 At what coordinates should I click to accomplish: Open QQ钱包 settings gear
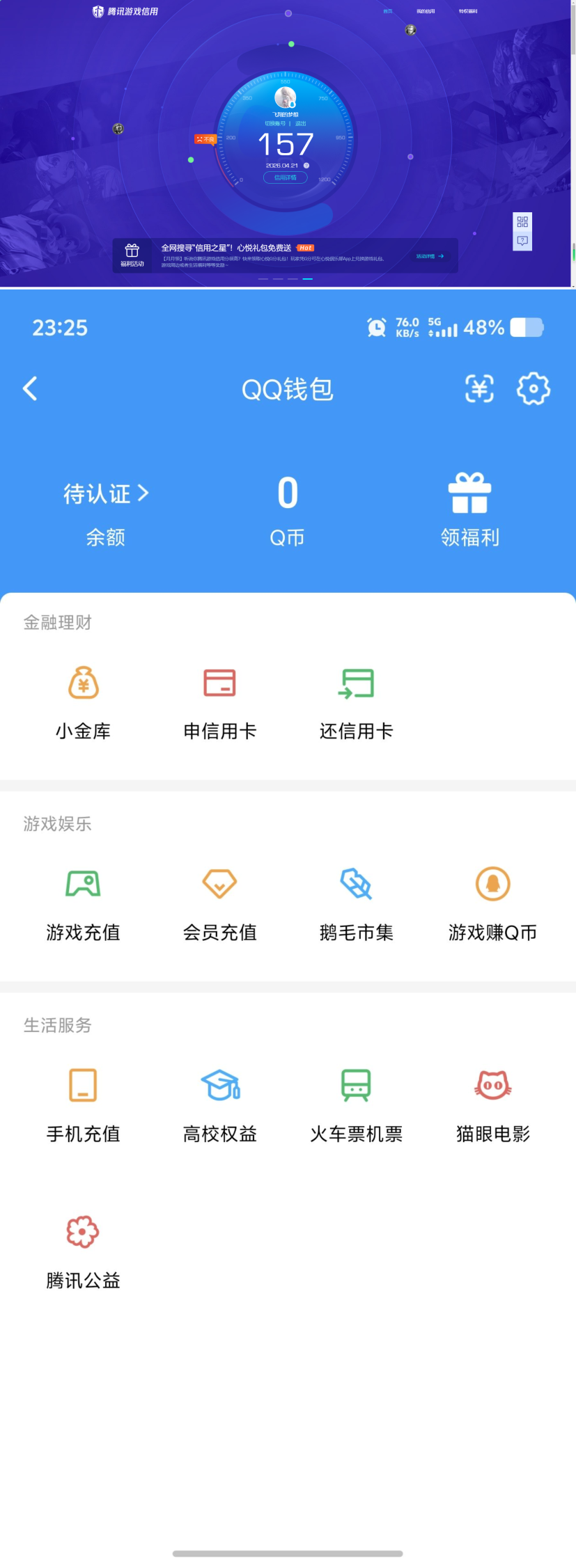(x=533, y=389)
